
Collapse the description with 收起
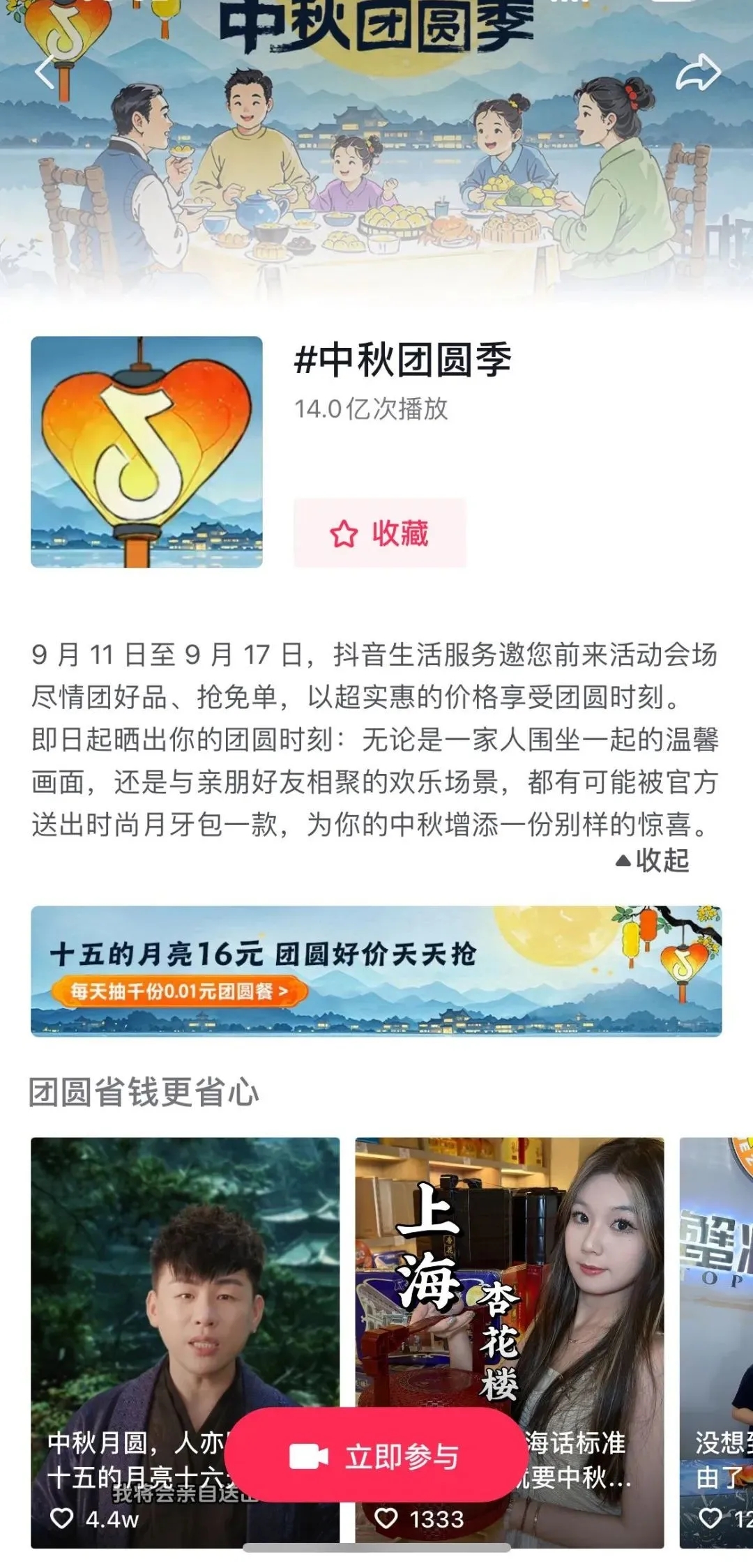click(x=653, y=860)
